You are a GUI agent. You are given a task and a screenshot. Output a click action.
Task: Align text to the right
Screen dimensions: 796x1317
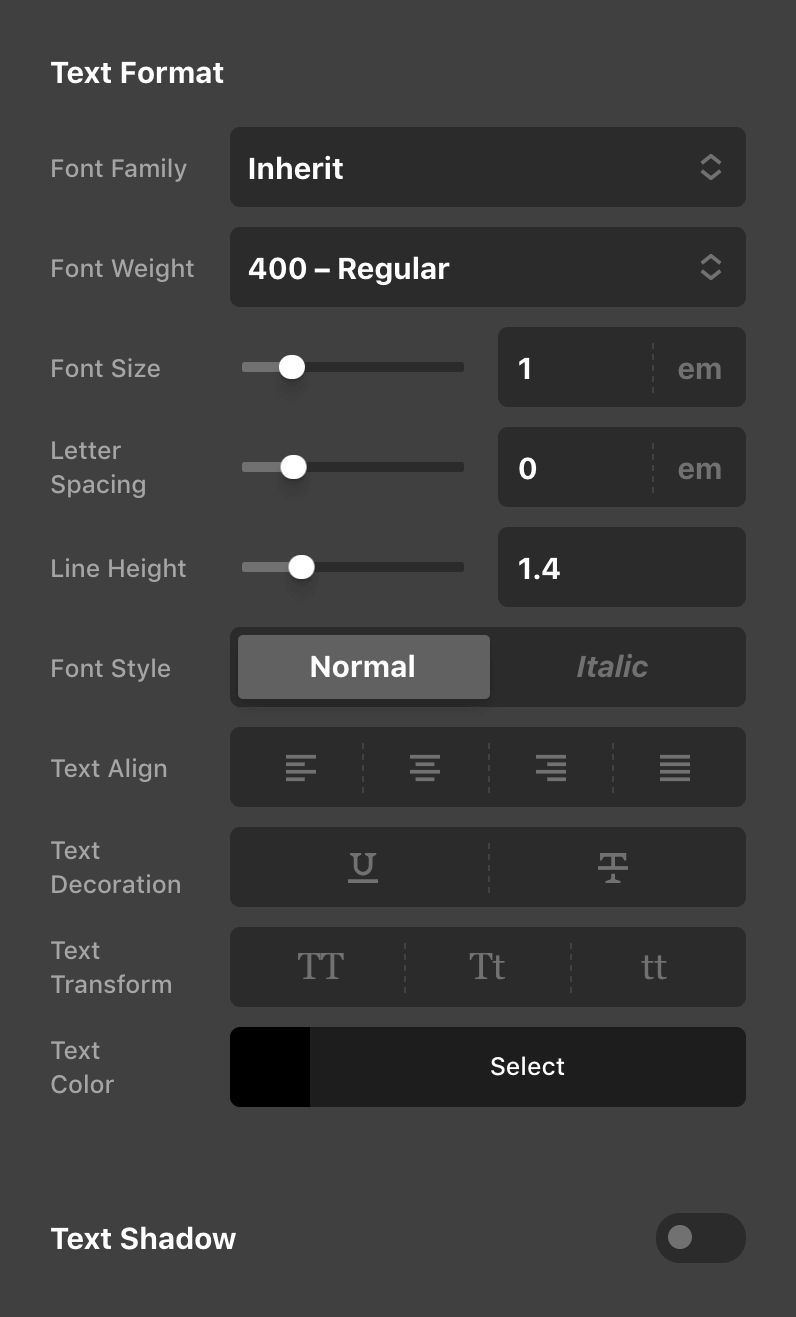coord(550,767)
